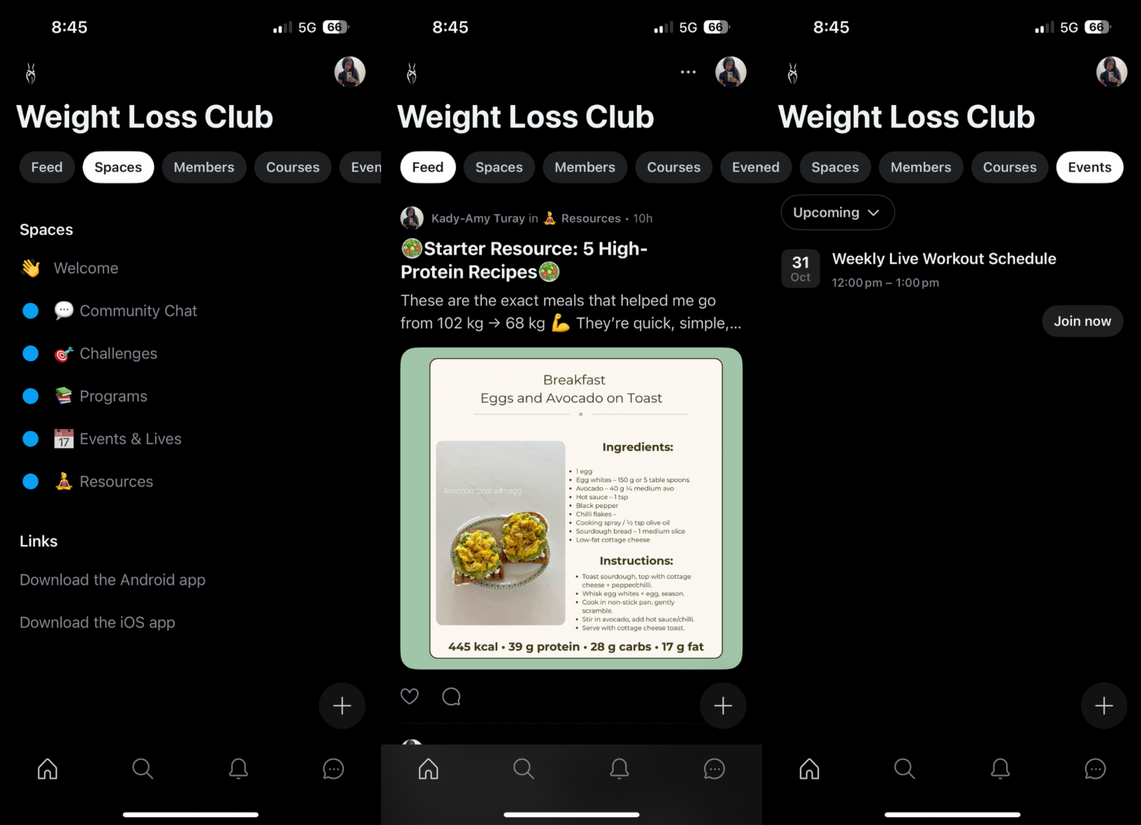Open the Eggs and Avocado recipe image
This screenshot has width=1141, height=825.
[x=571, y=508]
